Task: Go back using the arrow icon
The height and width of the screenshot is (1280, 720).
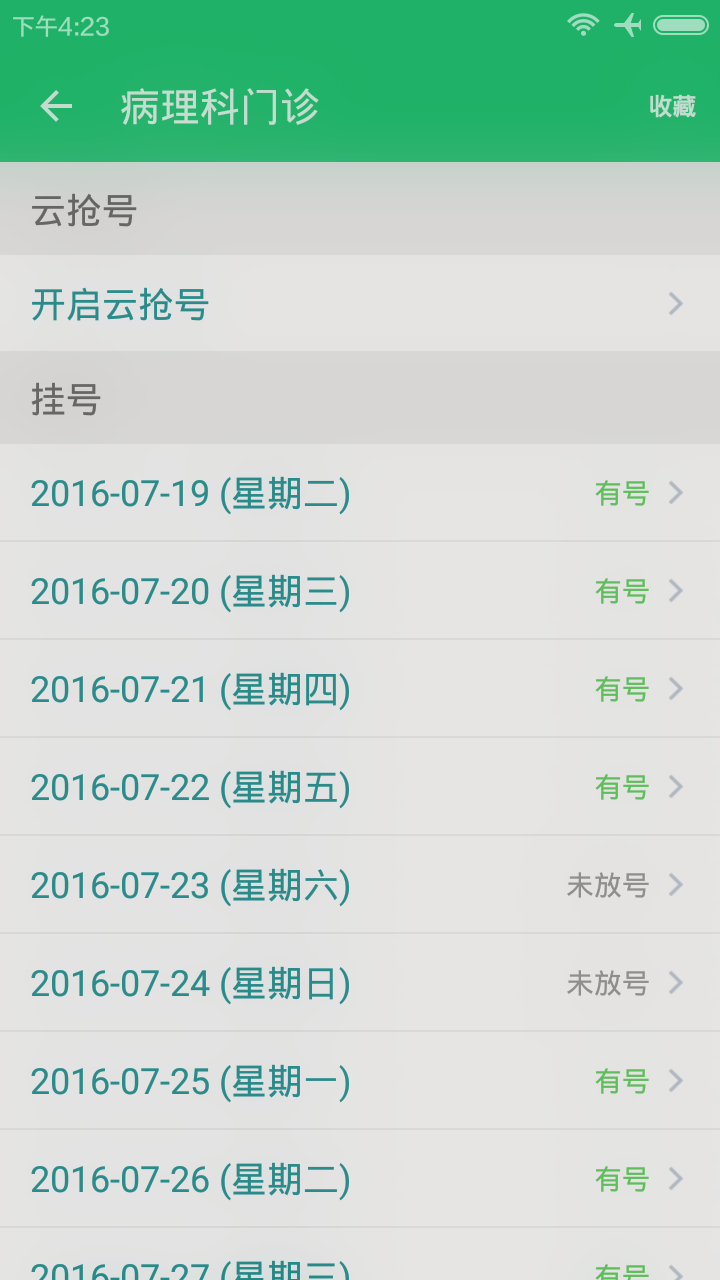Action: click(56, 106)
